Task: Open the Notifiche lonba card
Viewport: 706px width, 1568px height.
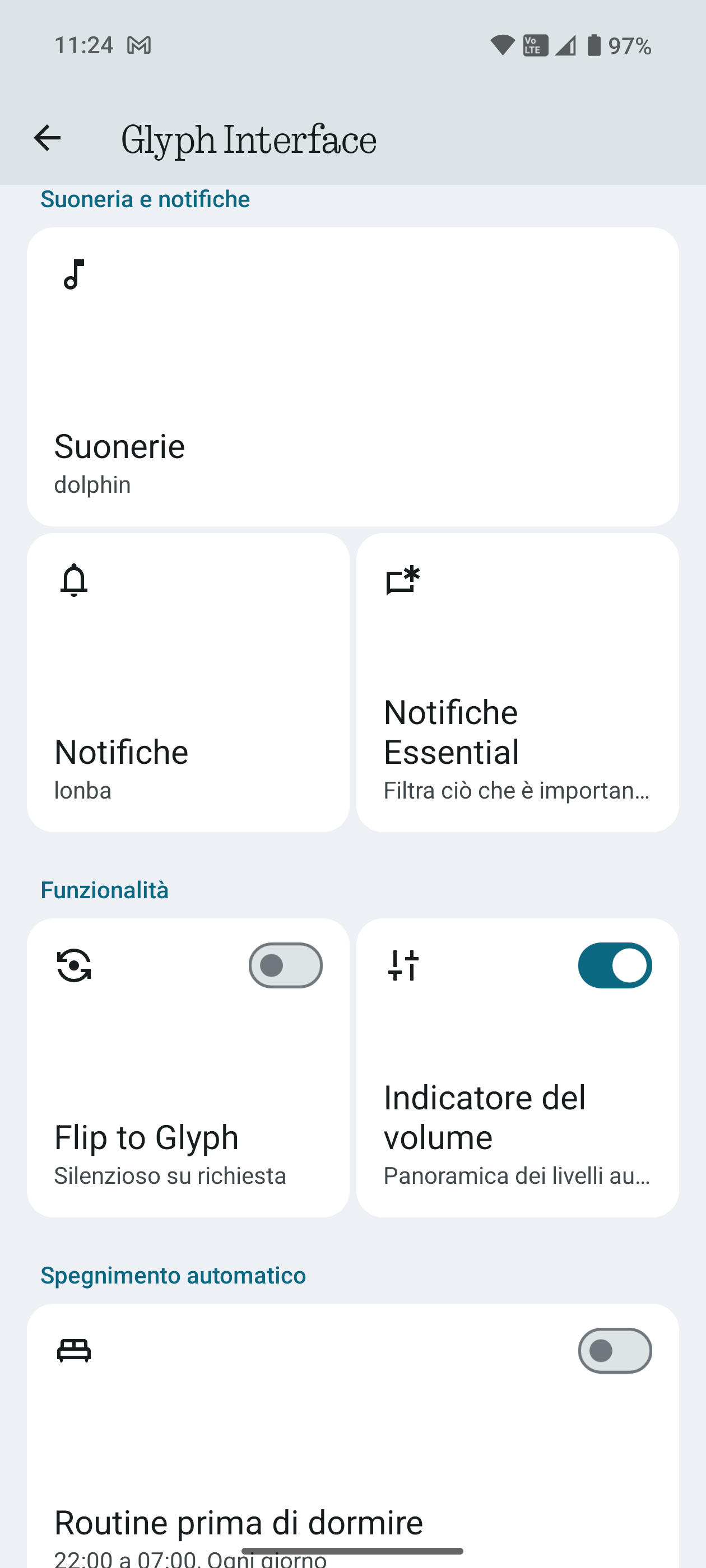Action: (188, 683)
